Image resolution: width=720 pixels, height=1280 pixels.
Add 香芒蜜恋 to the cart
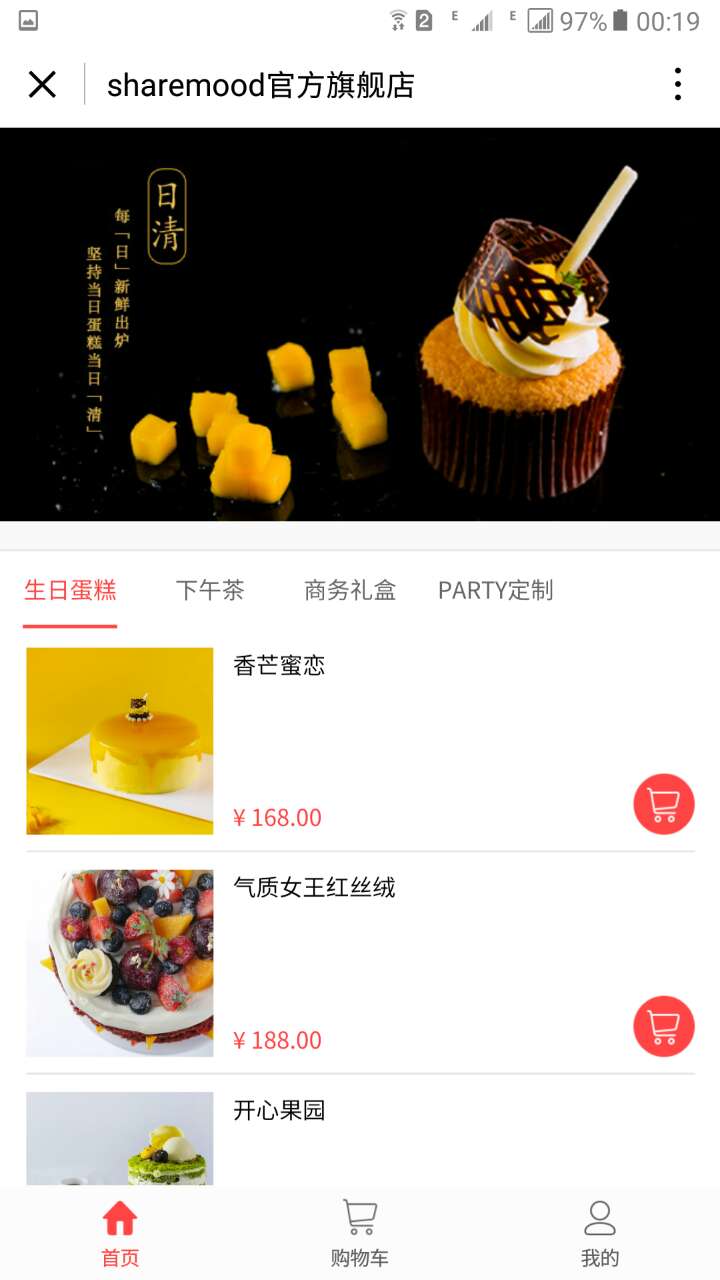(x=664, y=804)
